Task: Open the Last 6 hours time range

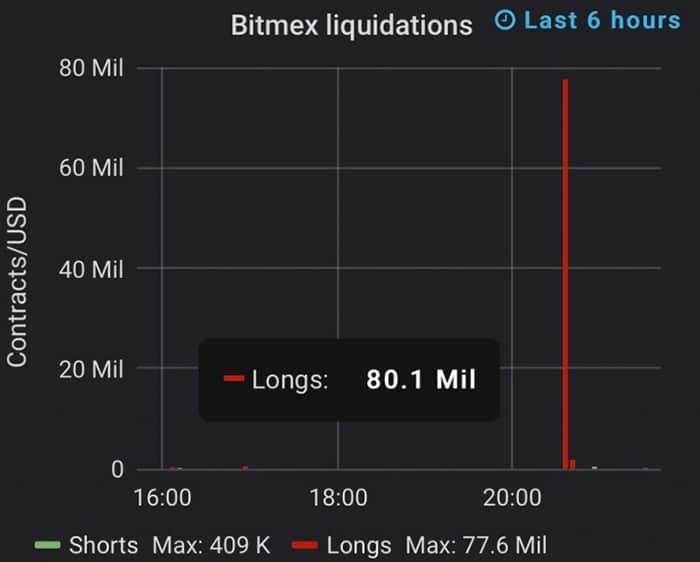Action: [x=588, y=21]
